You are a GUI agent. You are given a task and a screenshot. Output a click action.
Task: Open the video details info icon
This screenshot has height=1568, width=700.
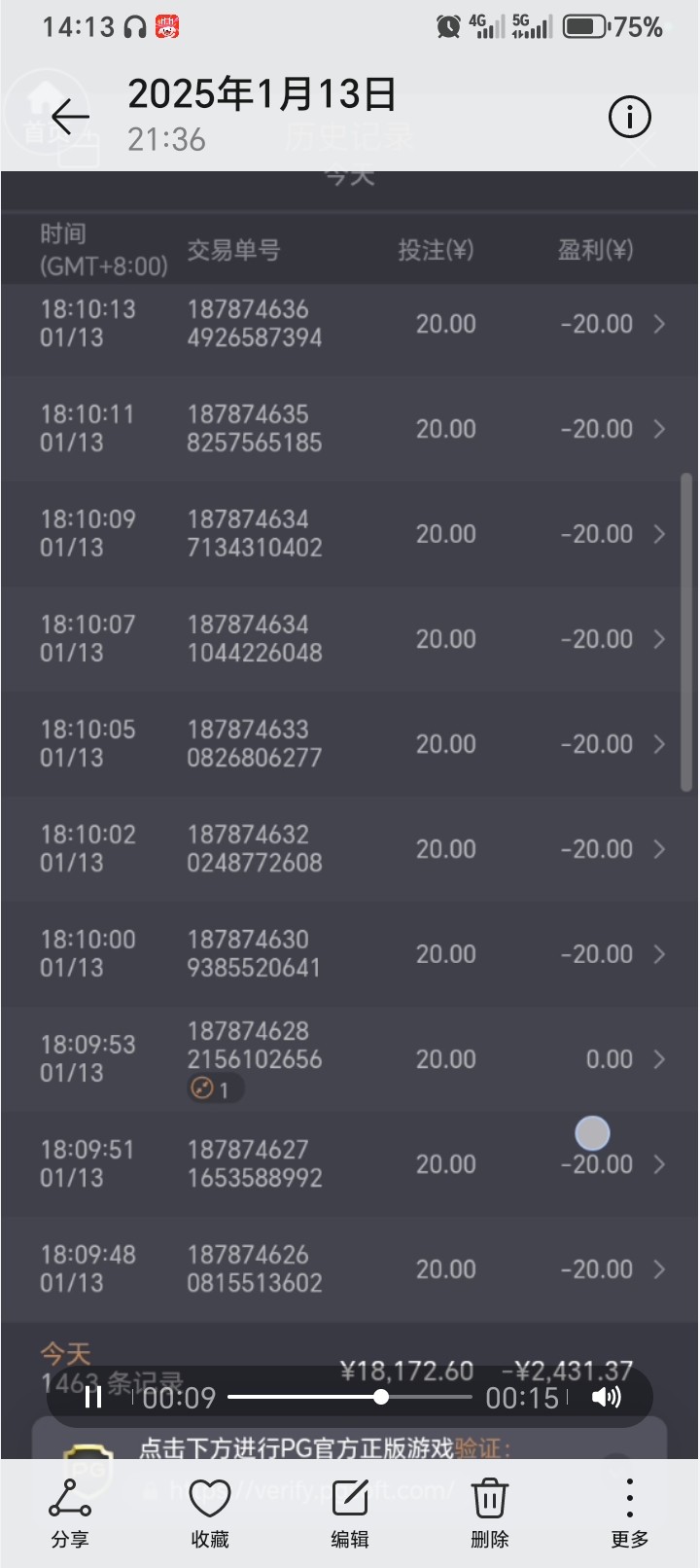629,118
